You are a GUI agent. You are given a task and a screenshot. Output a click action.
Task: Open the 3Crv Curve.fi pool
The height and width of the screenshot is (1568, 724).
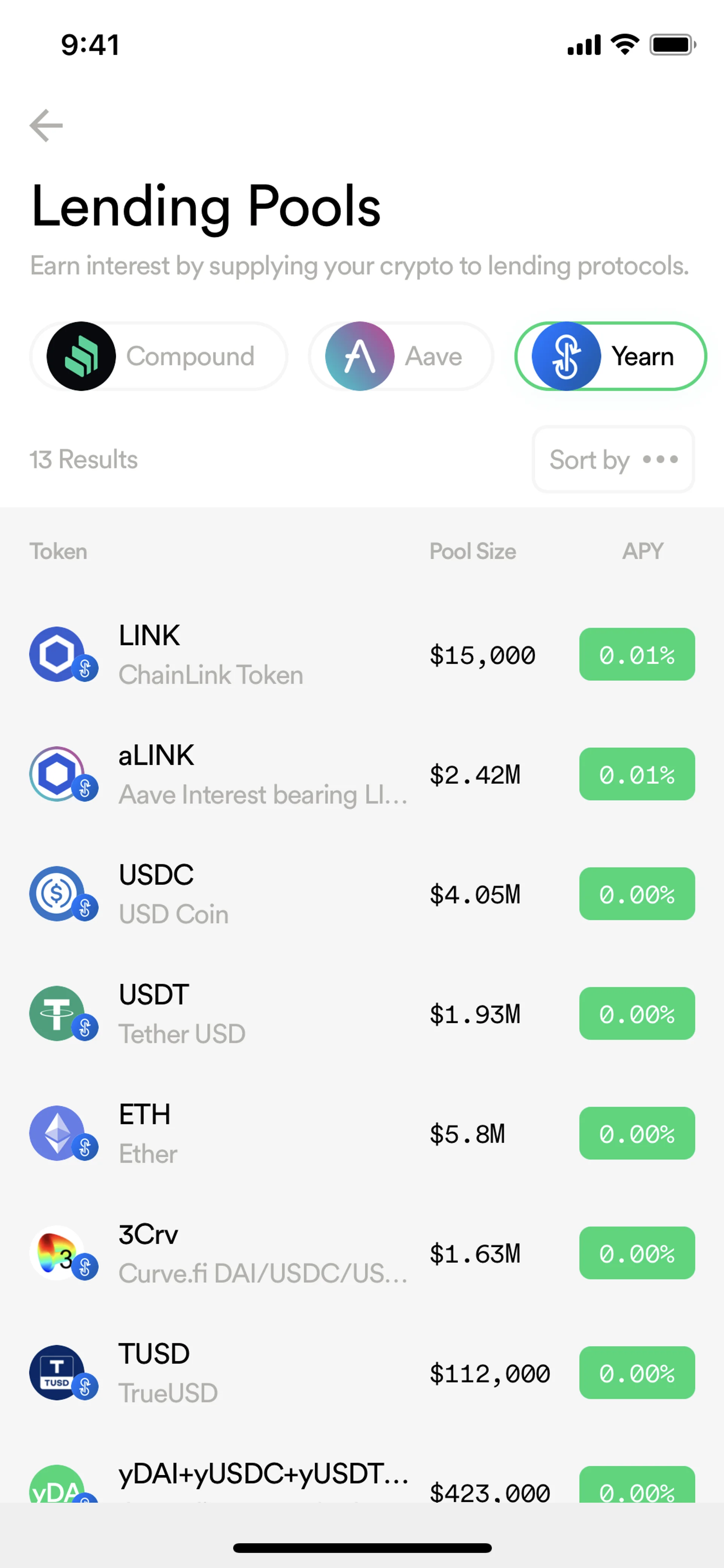[362, 1253]
